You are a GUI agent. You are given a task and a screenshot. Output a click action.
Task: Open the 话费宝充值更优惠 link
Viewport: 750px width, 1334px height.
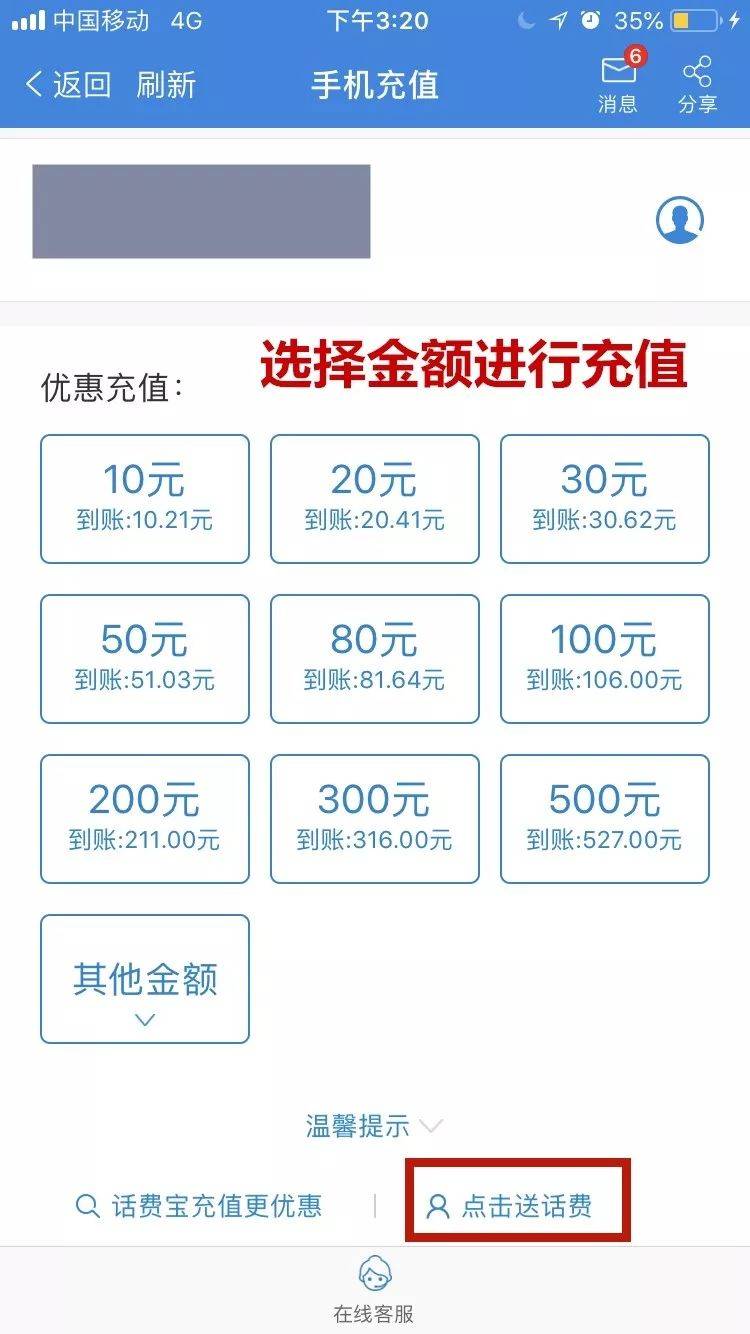coord(199,1206)
